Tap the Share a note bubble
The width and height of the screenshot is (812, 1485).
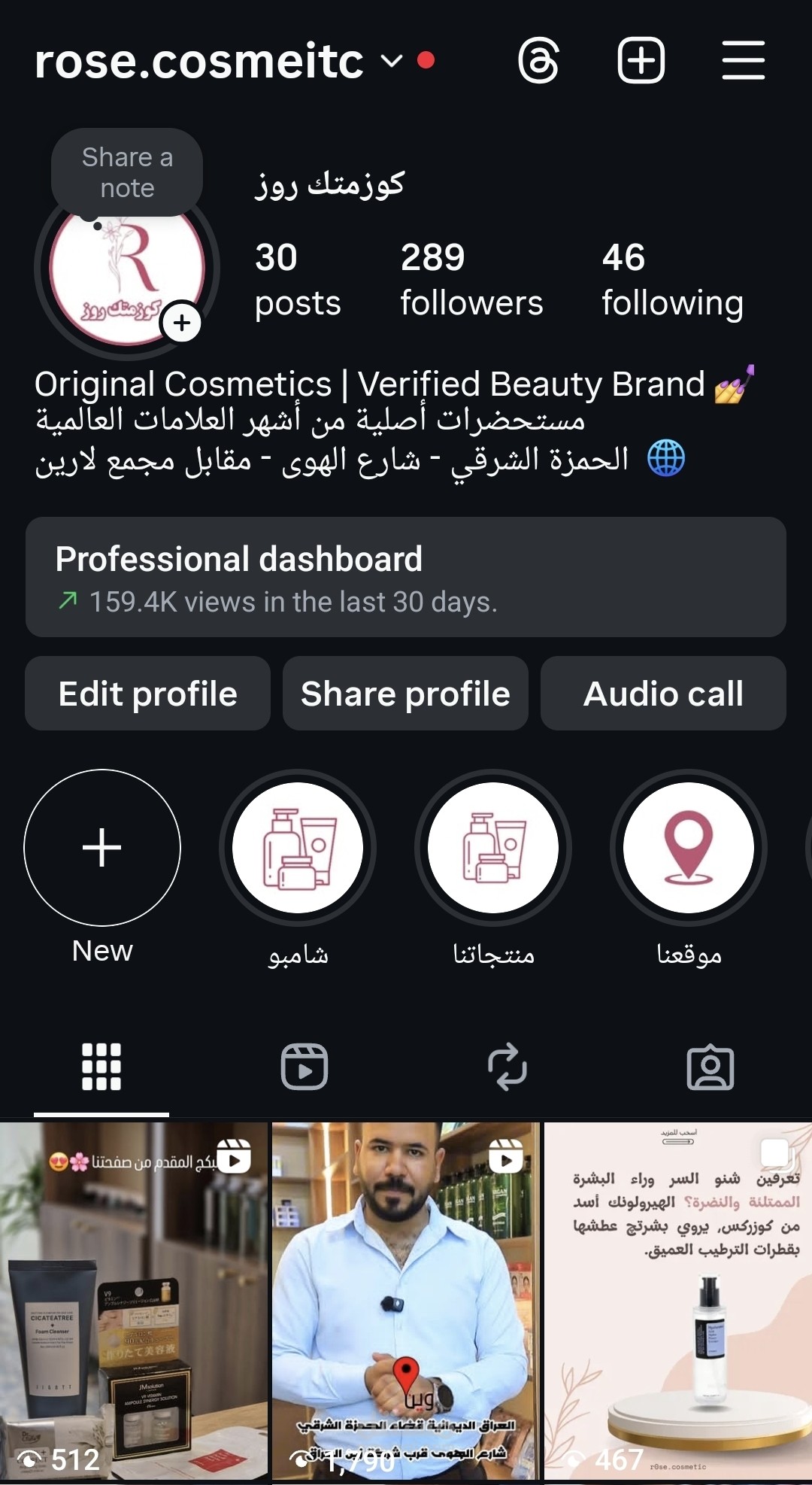pyautogui.click(x=127, y=173)
